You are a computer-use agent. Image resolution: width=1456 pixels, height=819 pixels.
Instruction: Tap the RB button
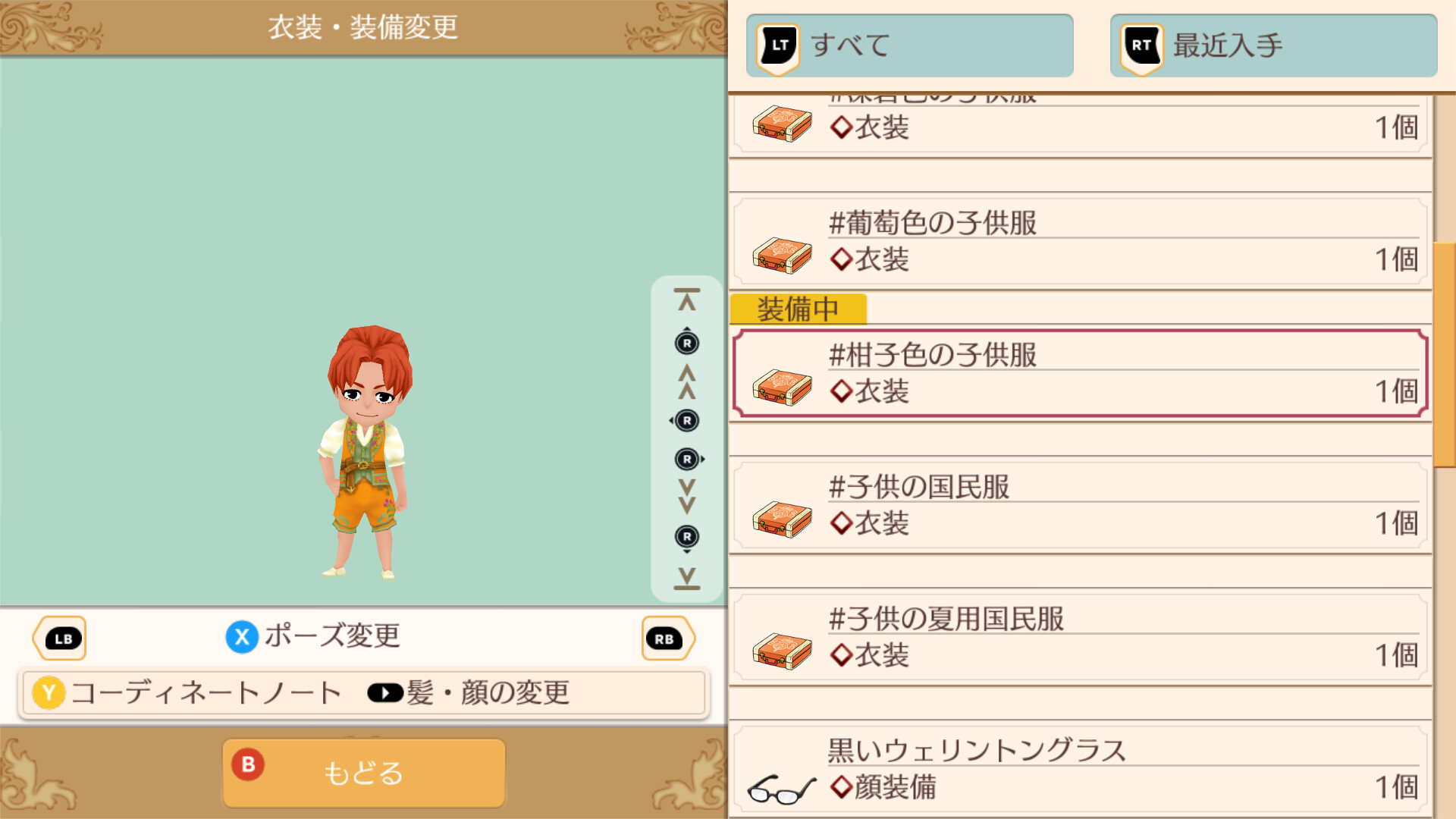667,639
